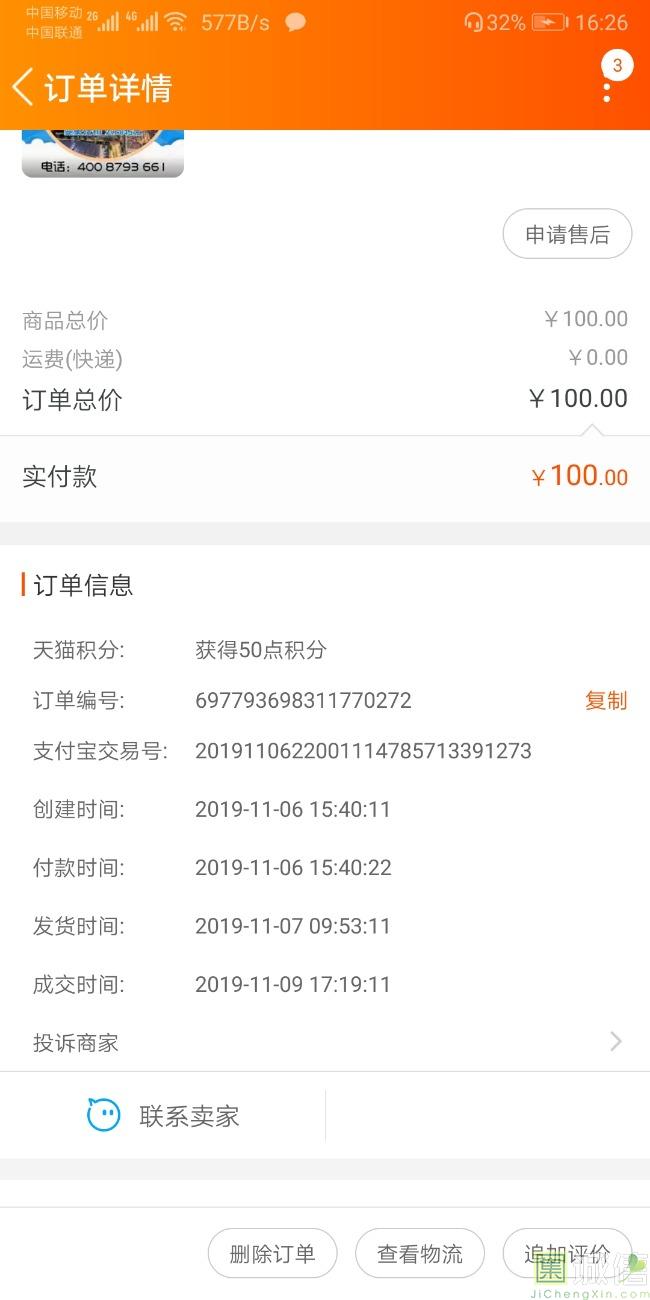The height and width of the screenshot is (1300, 650).
Task: Tap 追加评价 to add a review
Action: click(x=566, y=1253)
